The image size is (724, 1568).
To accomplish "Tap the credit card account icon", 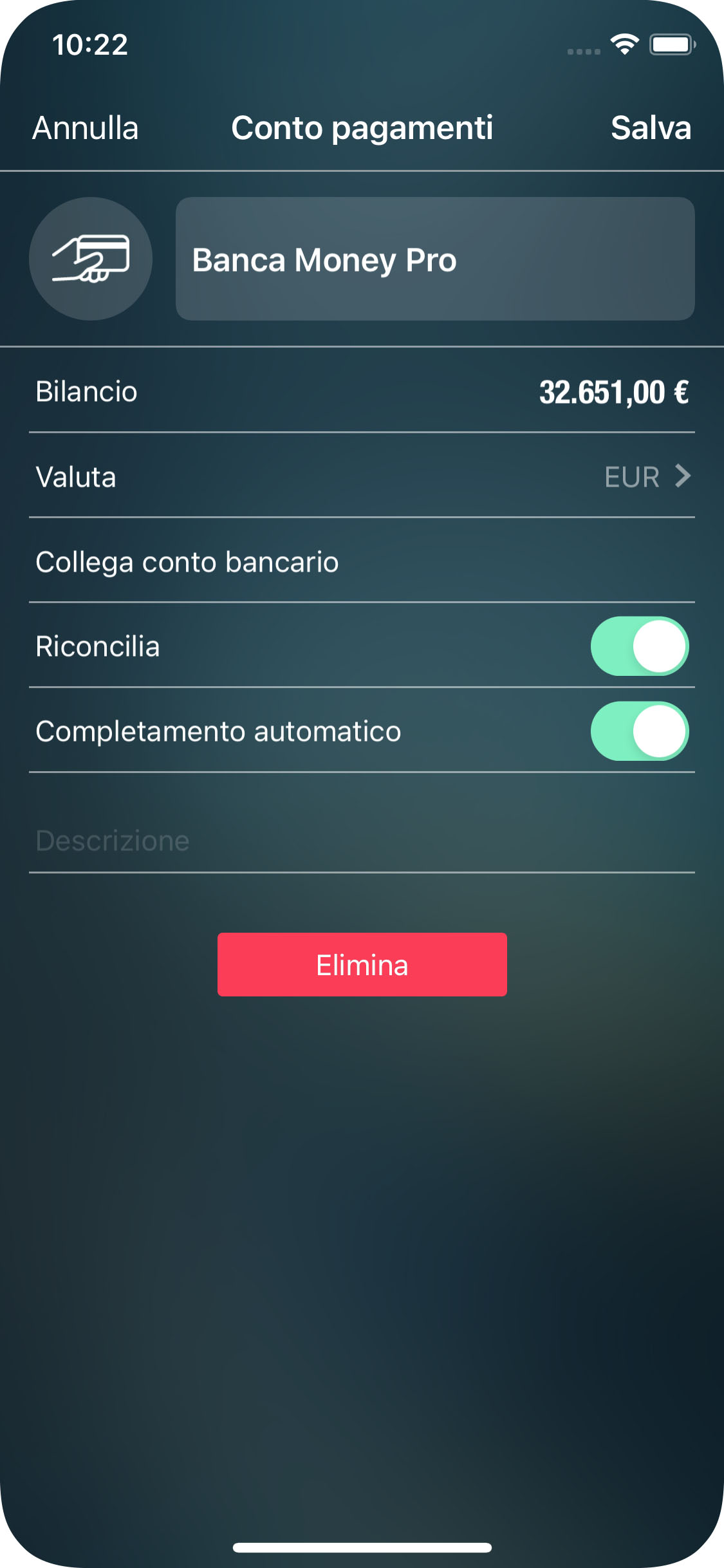I will (x=90, y=259).
